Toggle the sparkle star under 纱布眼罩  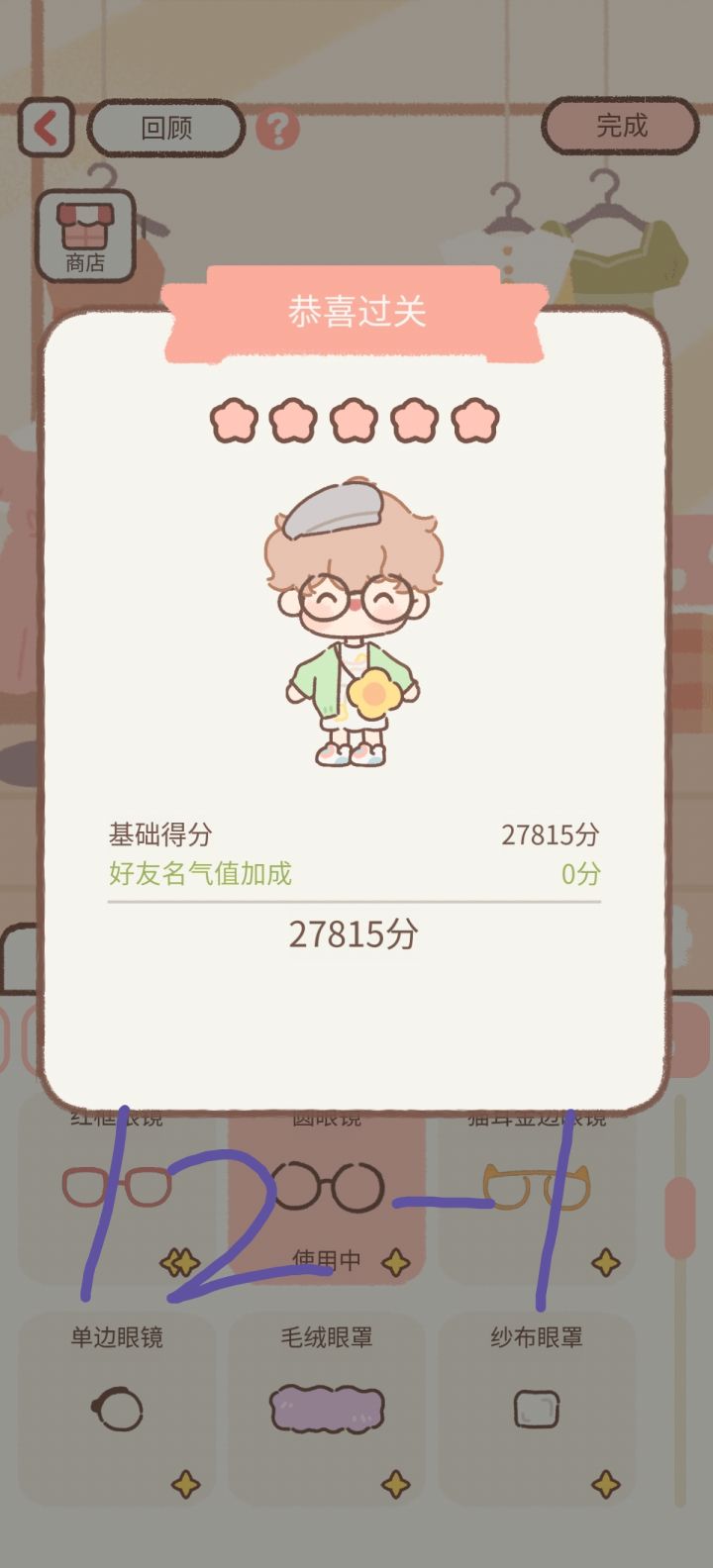[x=607, y=1484]
